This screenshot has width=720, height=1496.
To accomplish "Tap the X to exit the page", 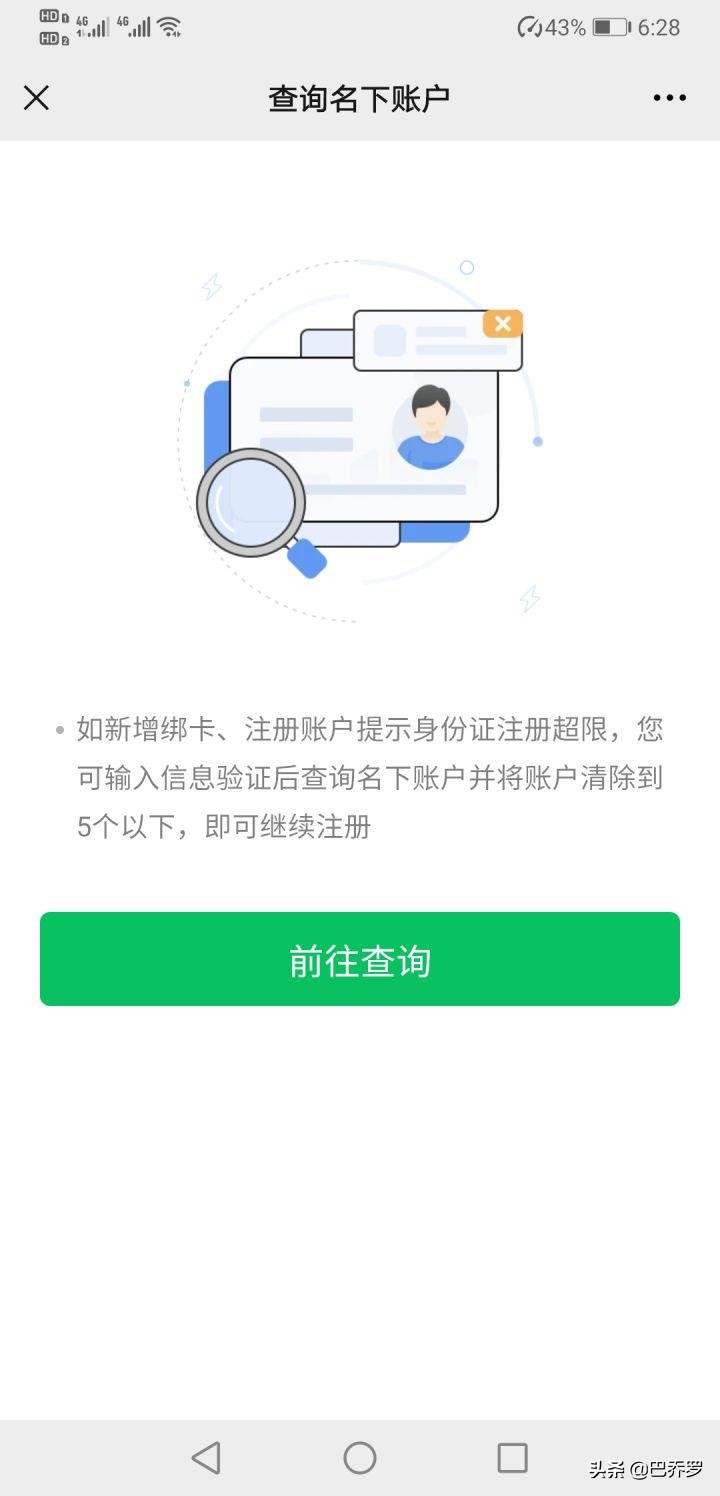I will point(36,98).
